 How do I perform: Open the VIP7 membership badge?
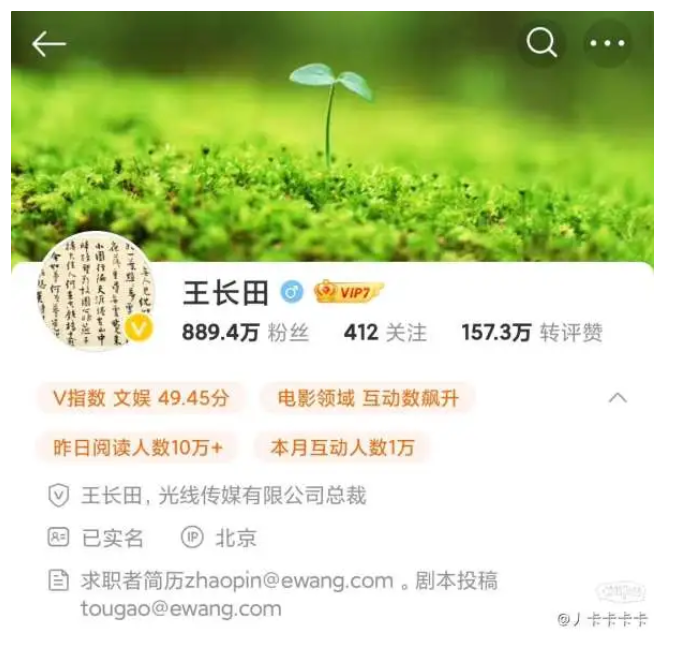(x=348, y=292)
